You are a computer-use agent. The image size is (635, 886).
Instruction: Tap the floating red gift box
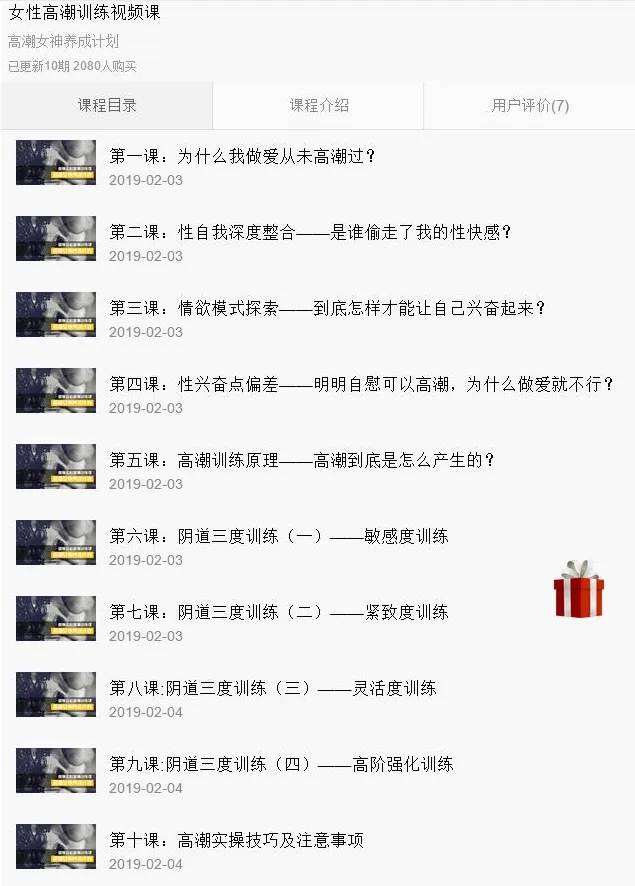(x=579, y=590)
